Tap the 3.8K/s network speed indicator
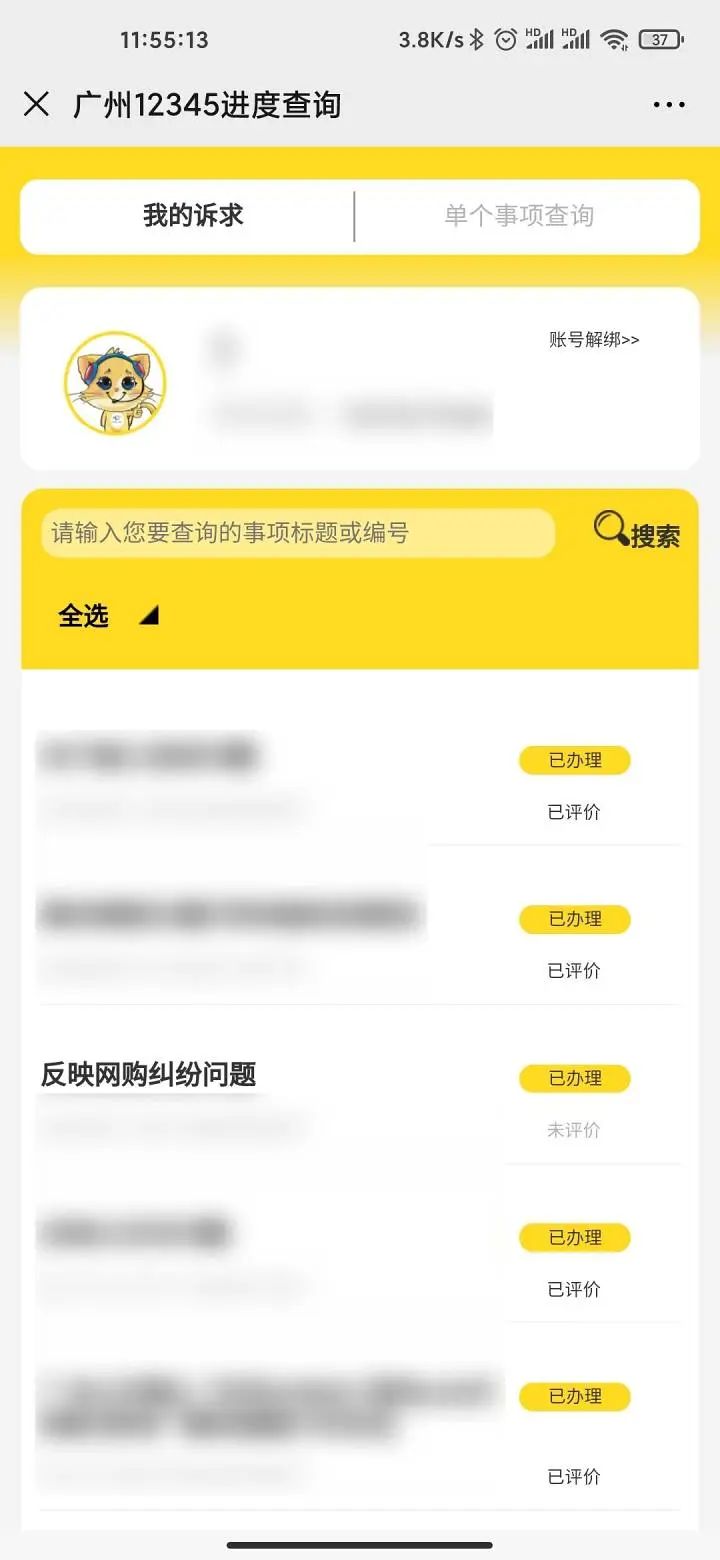This screenshot has width=720, height=1560. point(428,37)
